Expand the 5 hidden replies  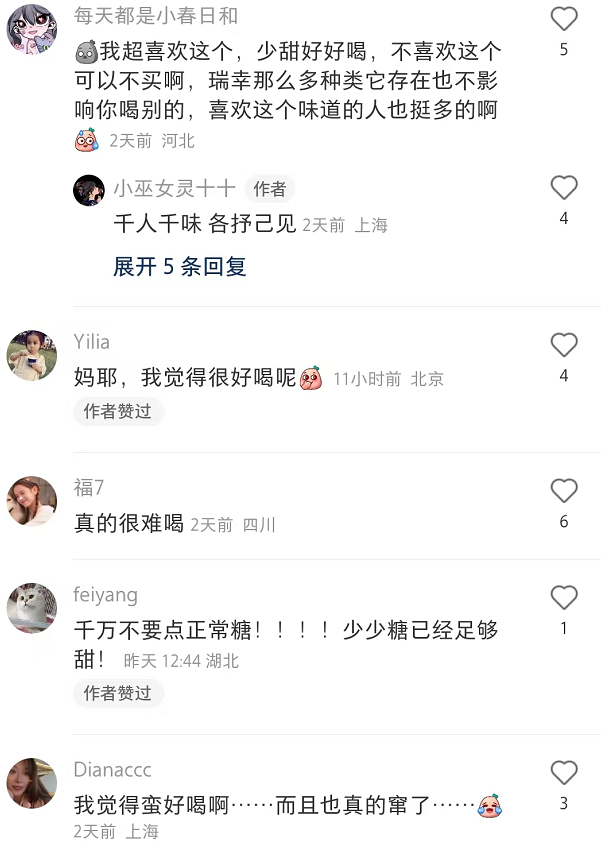(x=180, y=267)
